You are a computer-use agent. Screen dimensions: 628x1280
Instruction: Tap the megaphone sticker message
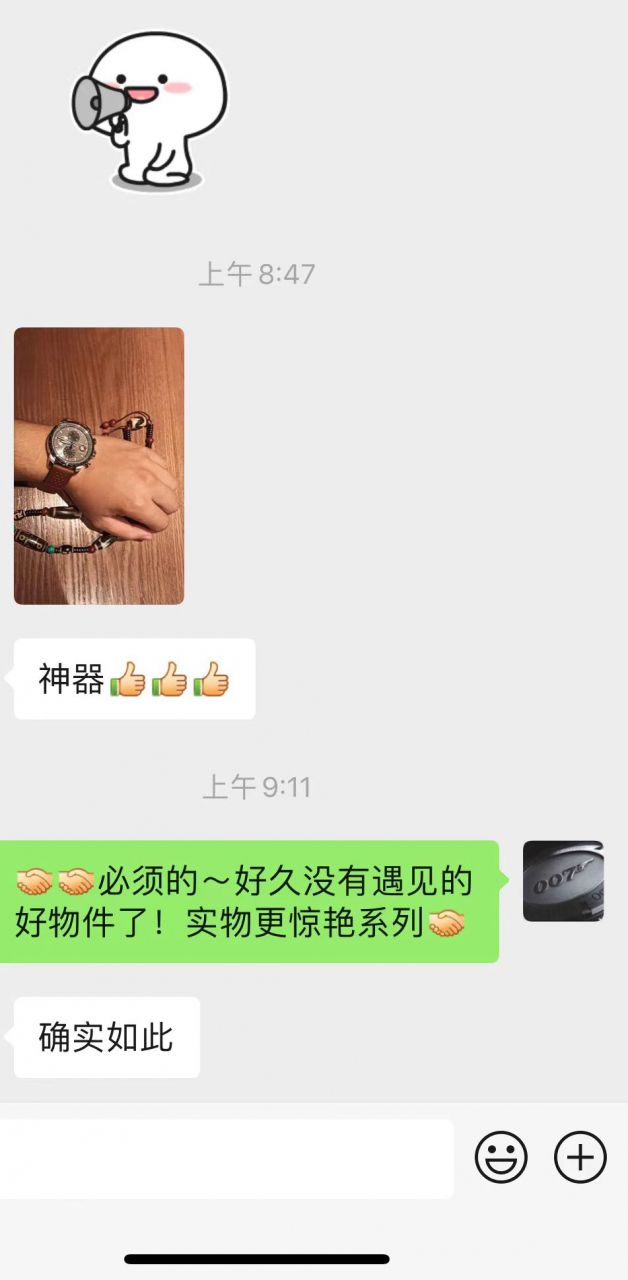click(x=150, y=110)
